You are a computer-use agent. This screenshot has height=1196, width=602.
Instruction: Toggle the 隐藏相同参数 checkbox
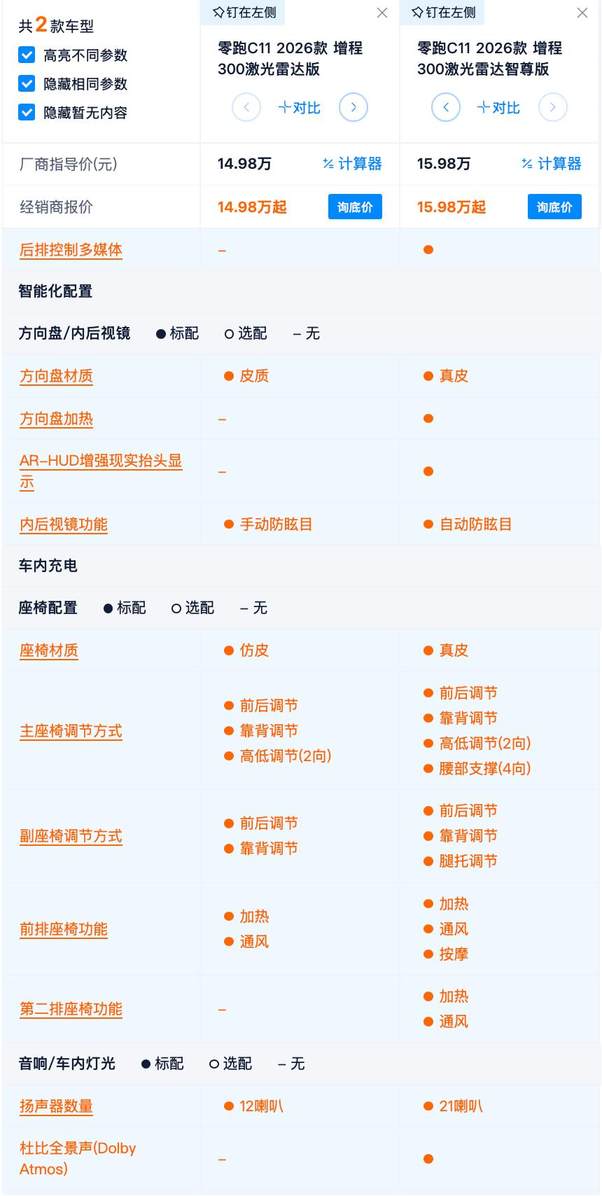[x=27, y=84]
